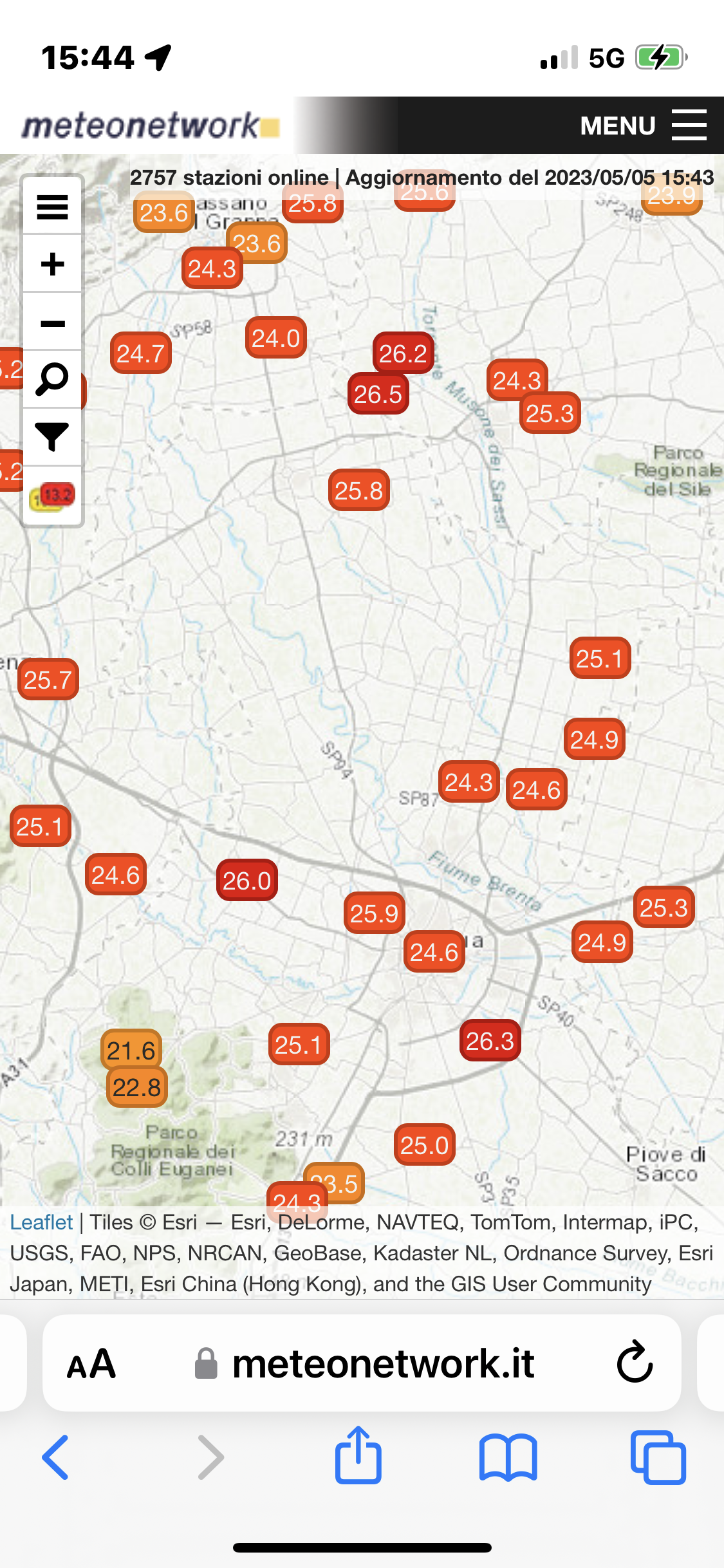Toggle the temperature label display icon
724x1568 pixels.
(x=53, y=496)
